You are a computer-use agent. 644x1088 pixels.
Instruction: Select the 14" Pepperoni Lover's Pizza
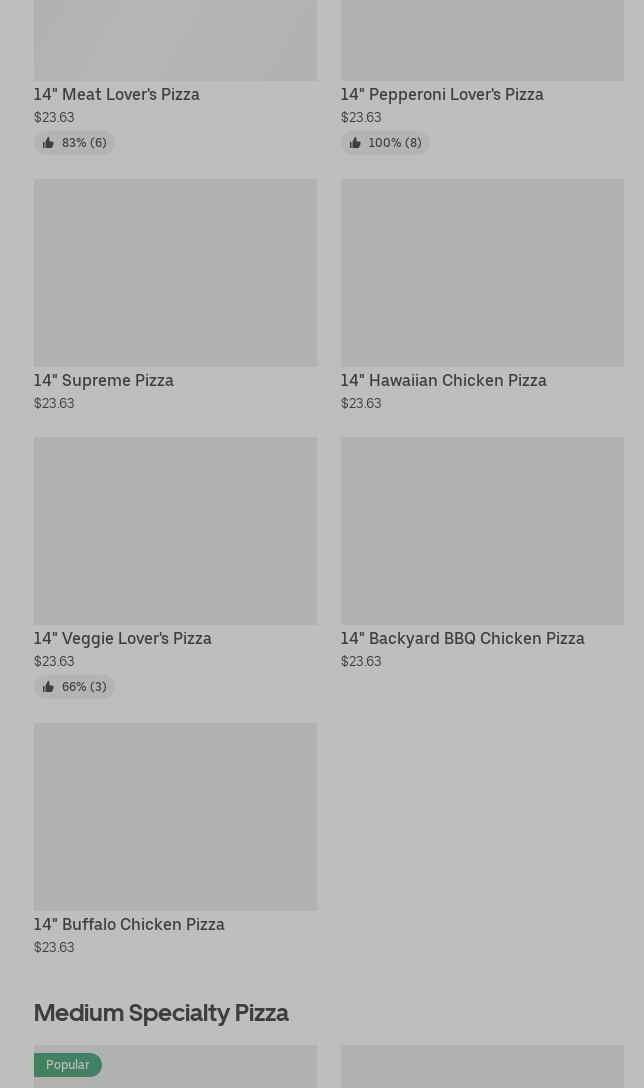click(482, 76)
